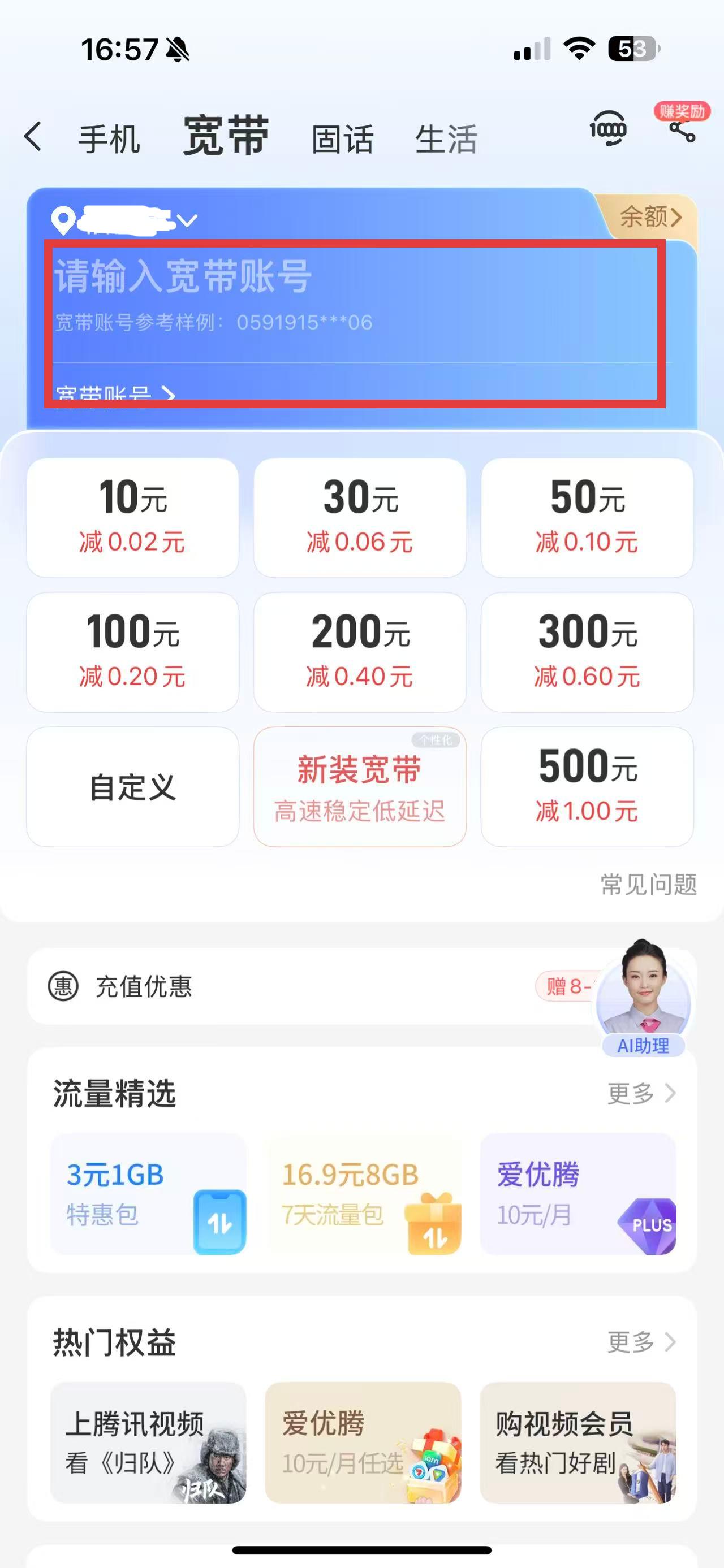Open the 充值优惠 row

coord(274,986)
